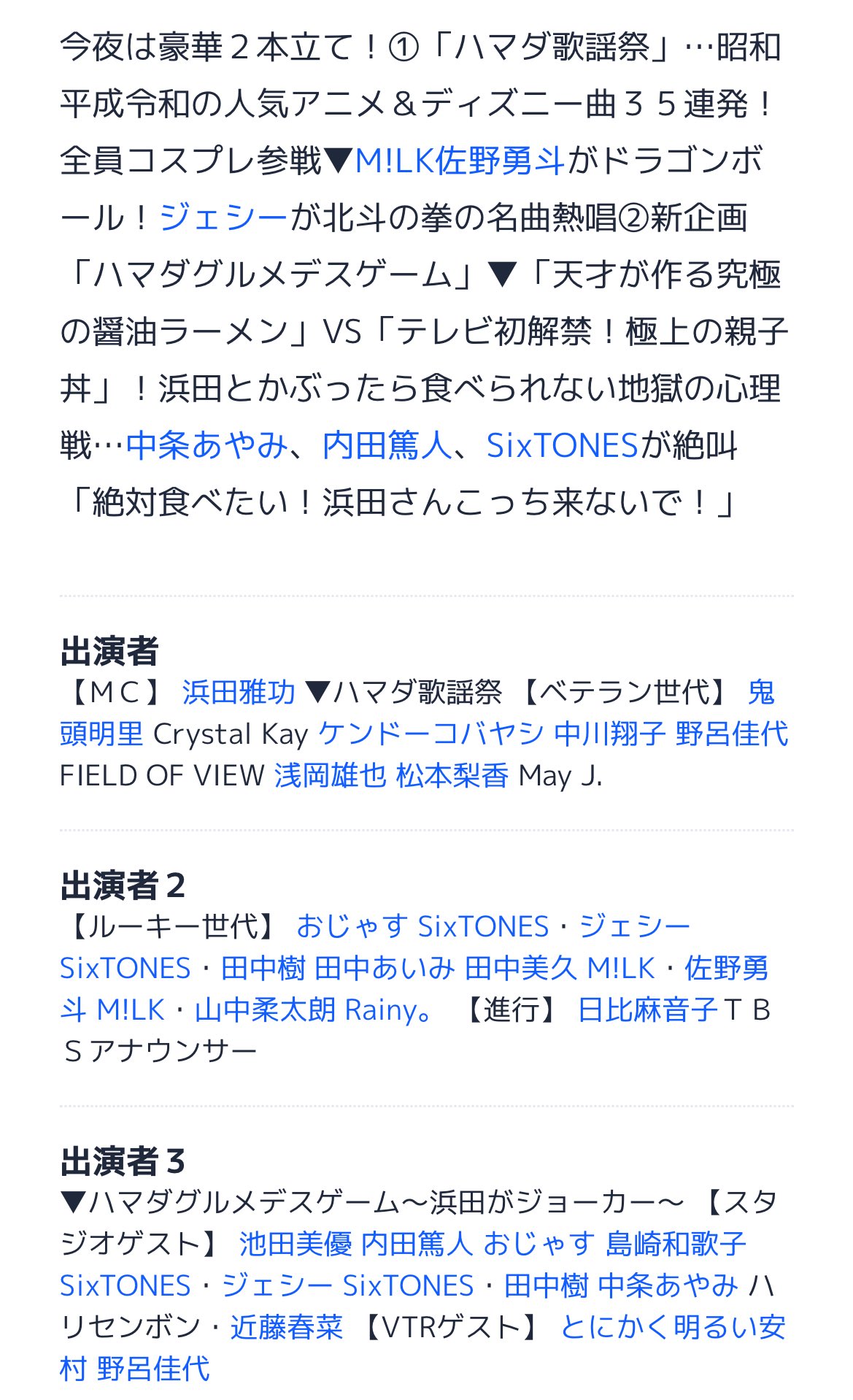Image resolution: width=853 pixels, height=1400 pixels.
Task: Tap the 内田篤人 link in the description
Action: point(387,445)
